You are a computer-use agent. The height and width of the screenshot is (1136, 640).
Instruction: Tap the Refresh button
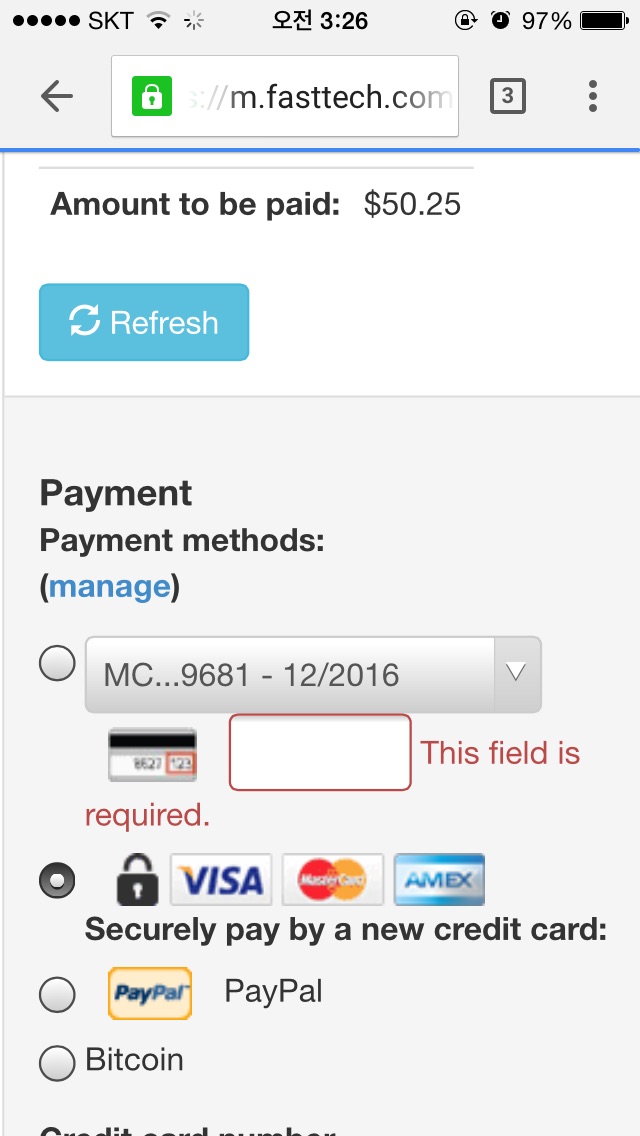144,322
